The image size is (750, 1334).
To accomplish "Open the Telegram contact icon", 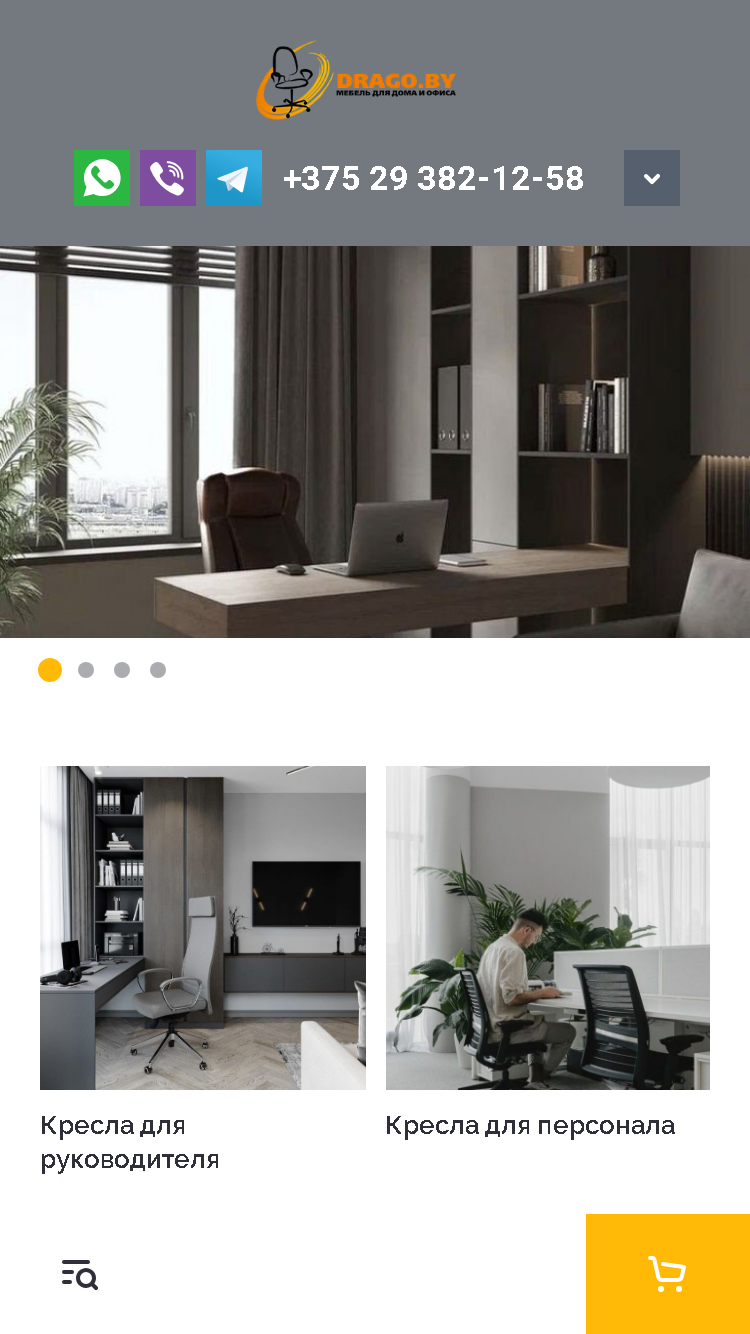I will [234, 178].
